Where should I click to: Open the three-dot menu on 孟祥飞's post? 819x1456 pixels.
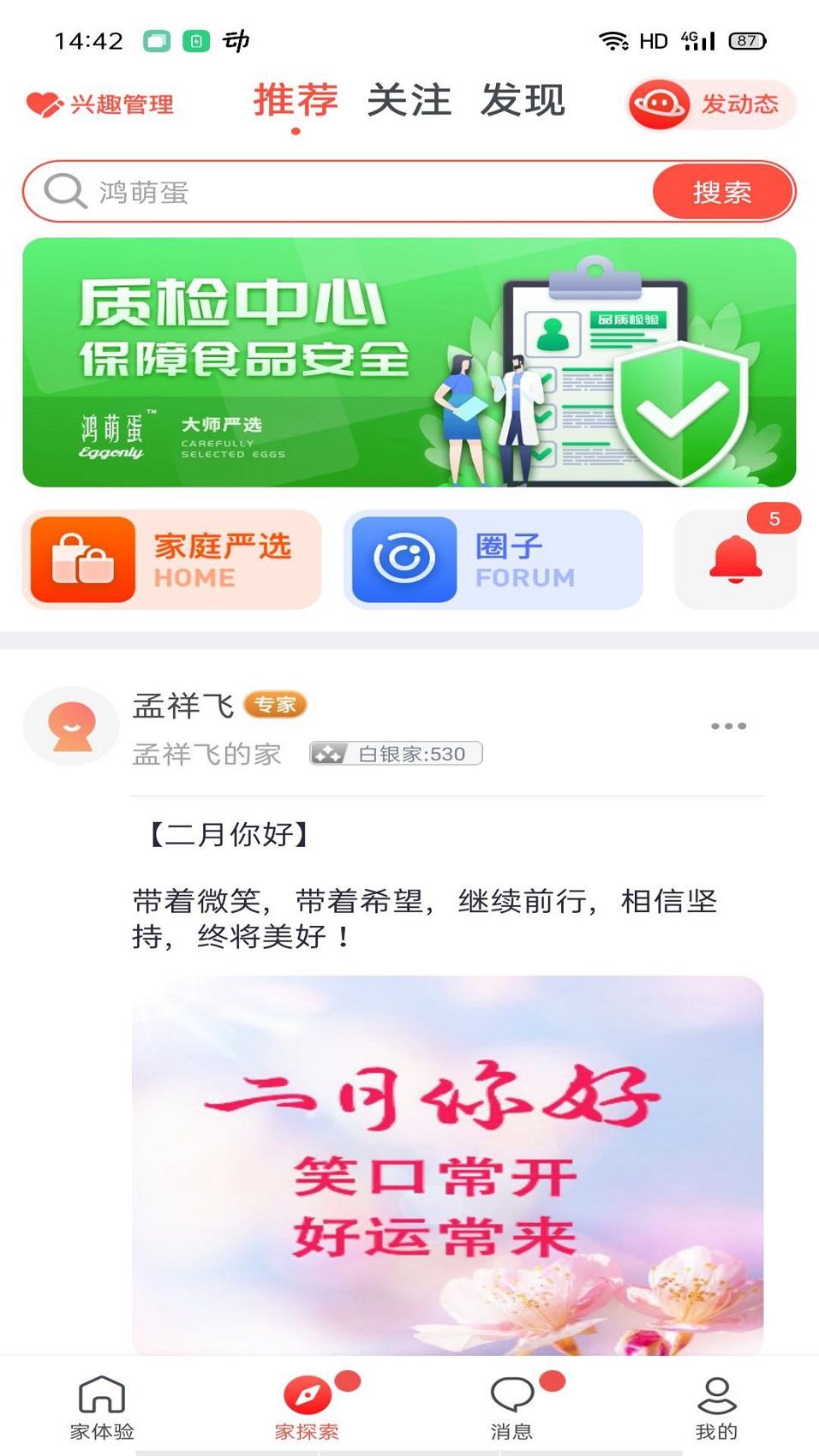click(728, 726)
